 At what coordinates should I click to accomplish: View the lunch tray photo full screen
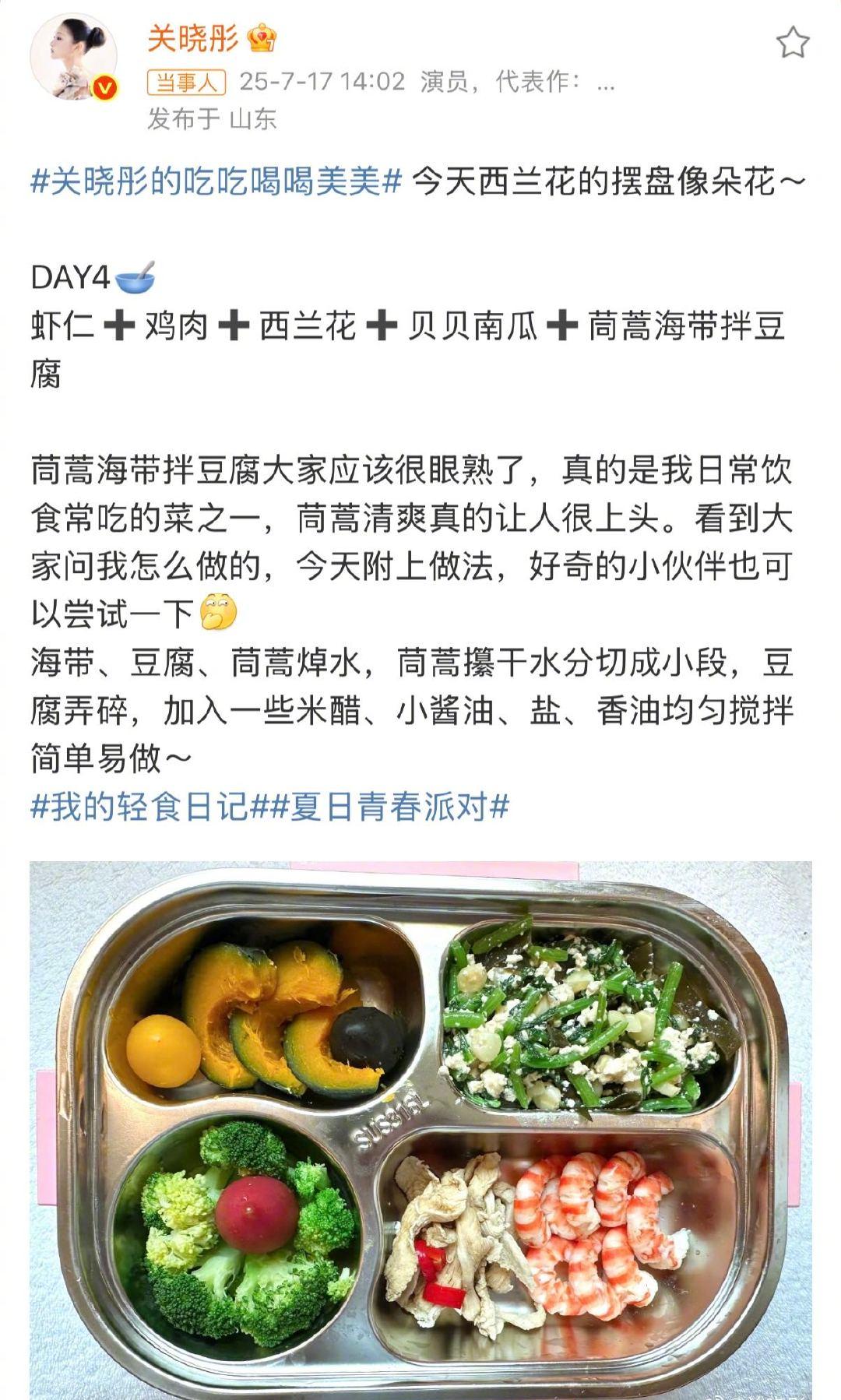(420, 1129)
